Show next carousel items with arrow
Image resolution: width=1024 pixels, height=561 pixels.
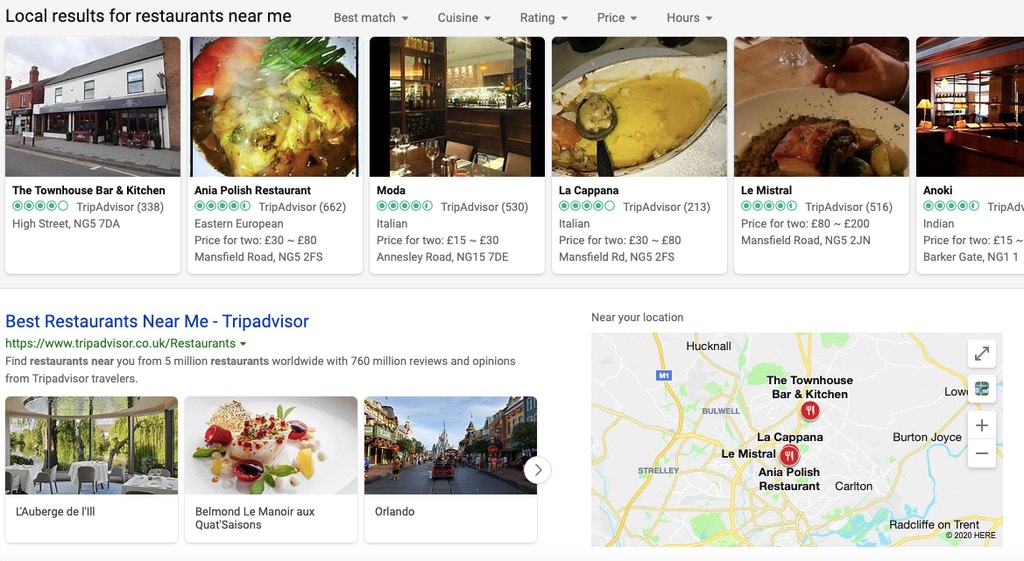pyautogui.click(x=537, y=469)
